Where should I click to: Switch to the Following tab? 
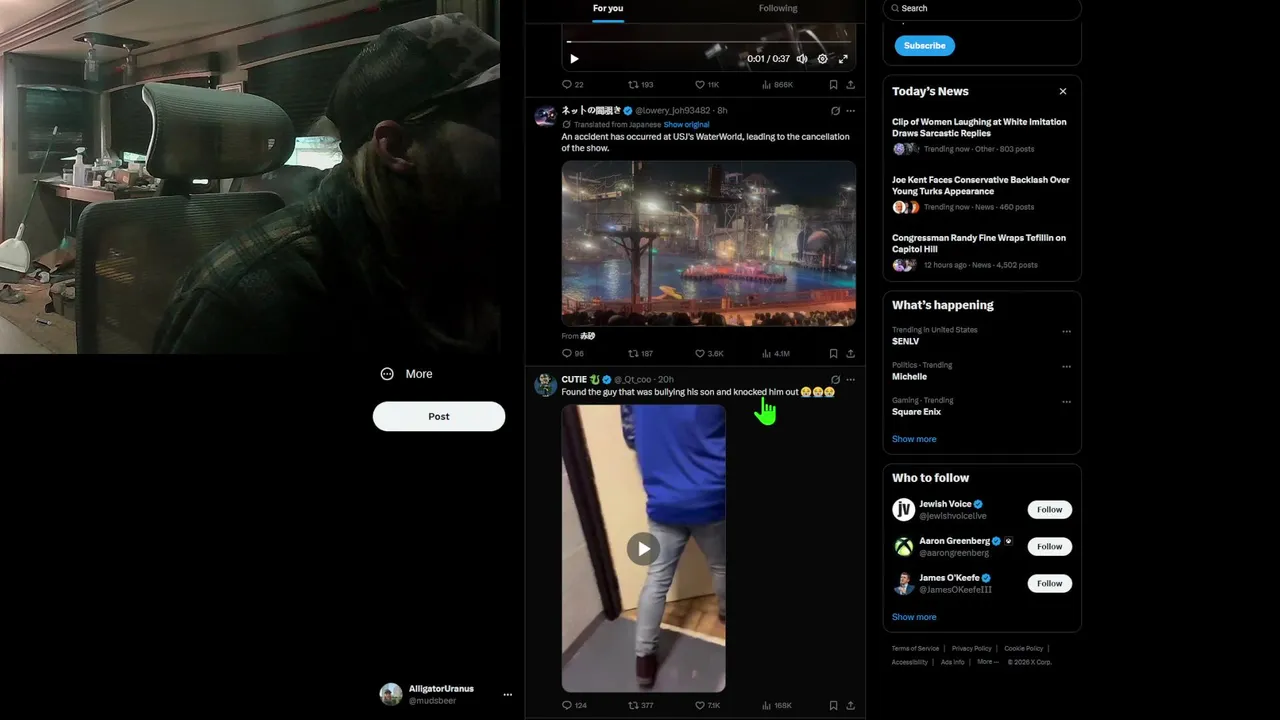pyautogui.click(x=777, y=8)
